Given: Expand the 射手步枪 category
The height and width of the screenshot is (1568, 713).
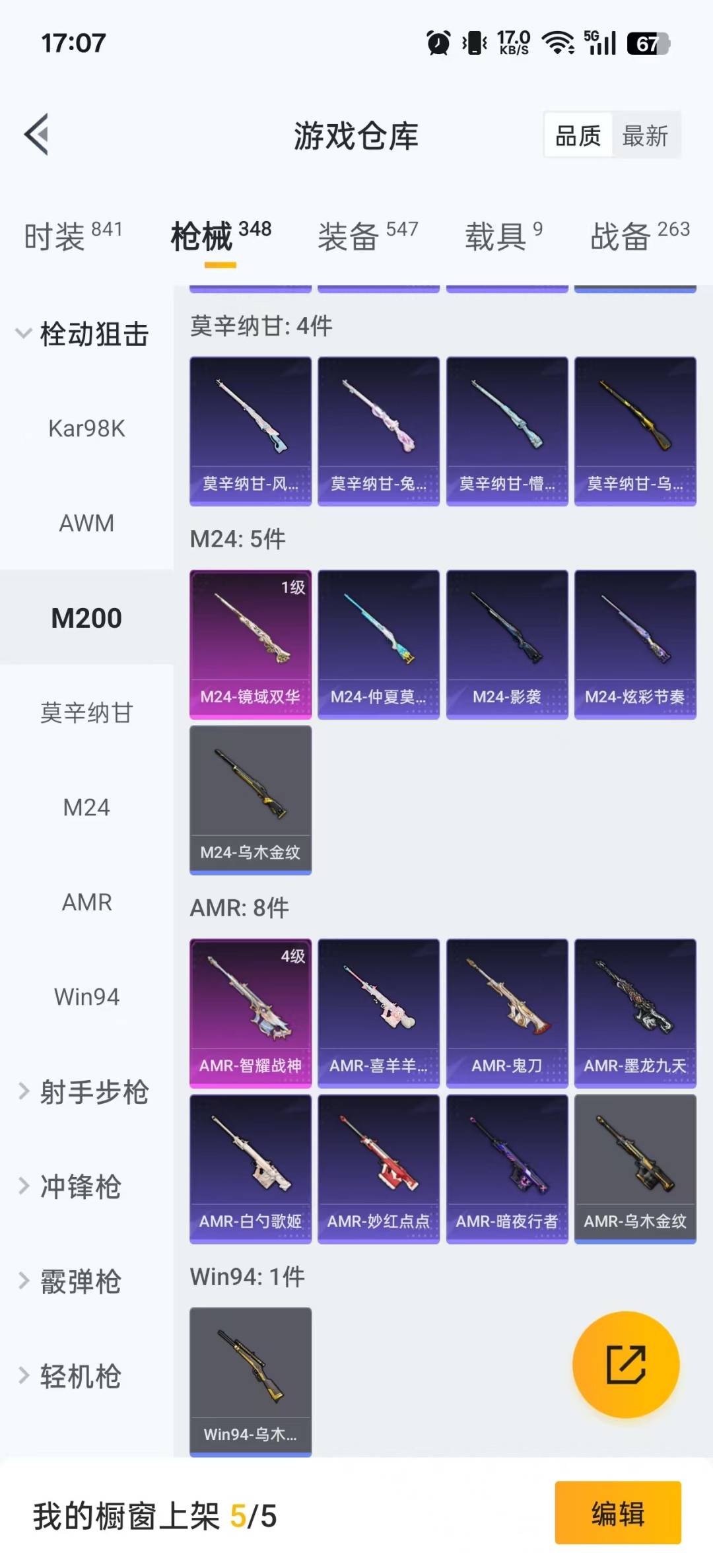Looking at the screenshot, I should (x=83, y=1092).
